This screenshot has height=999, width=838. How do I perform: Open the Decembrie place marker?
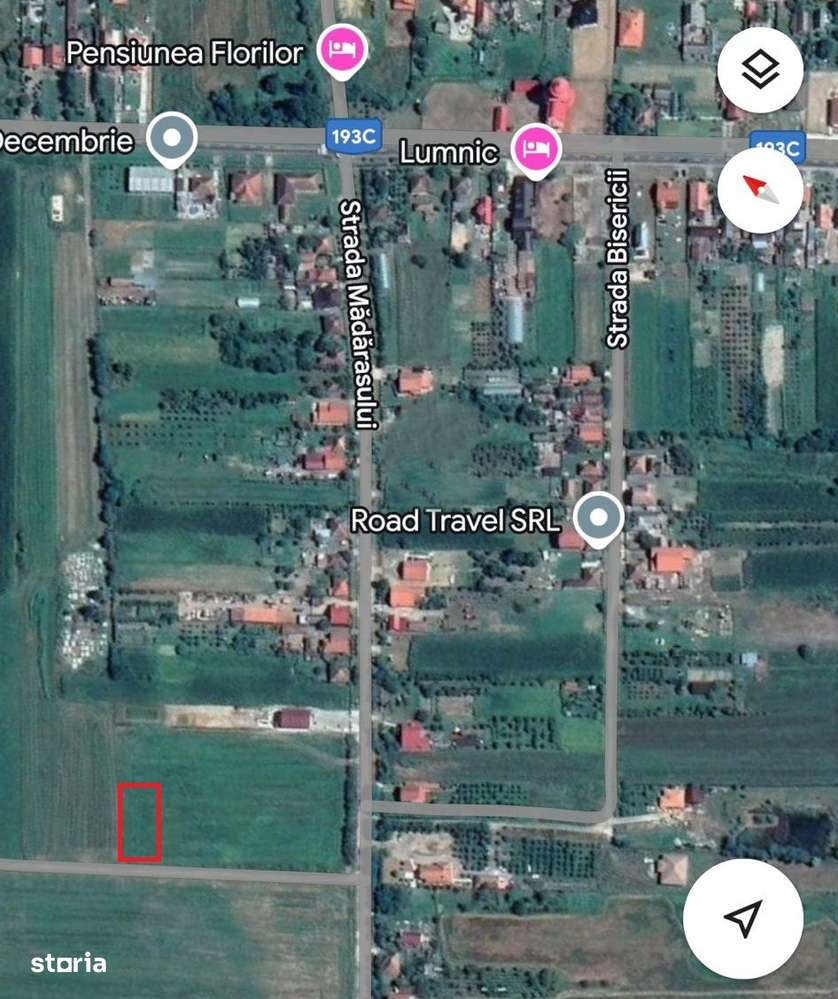pos(172,138)
